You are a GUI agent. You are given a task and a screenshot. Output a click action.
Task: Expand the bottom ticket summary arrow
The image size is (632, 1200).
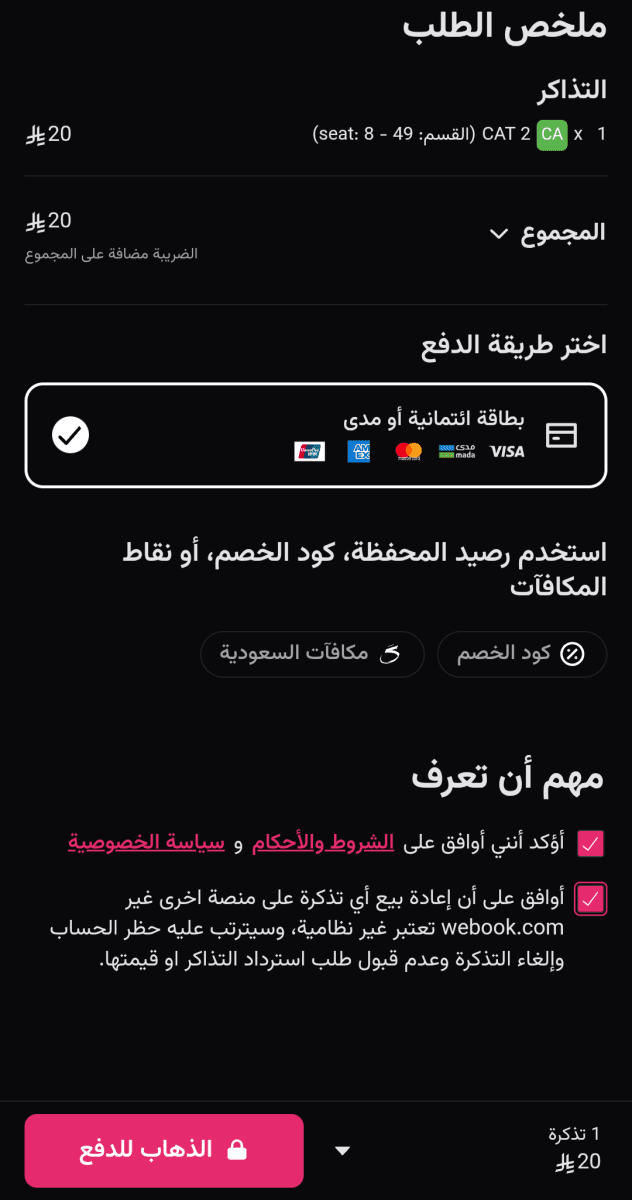tap(343, 1151)
